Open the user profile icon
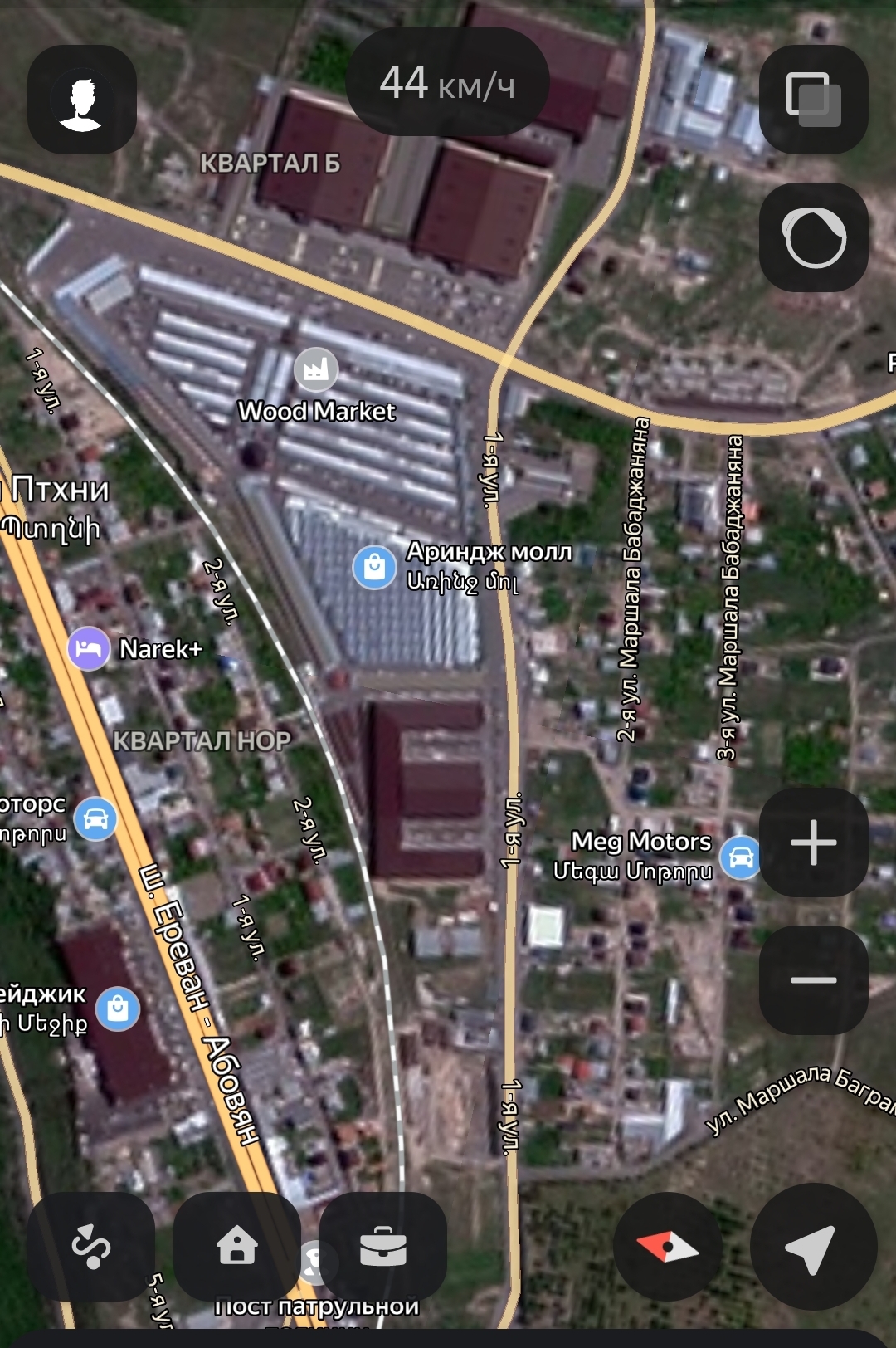The image size is (896, 1348). pyautogui.click(x=82, y=100)
